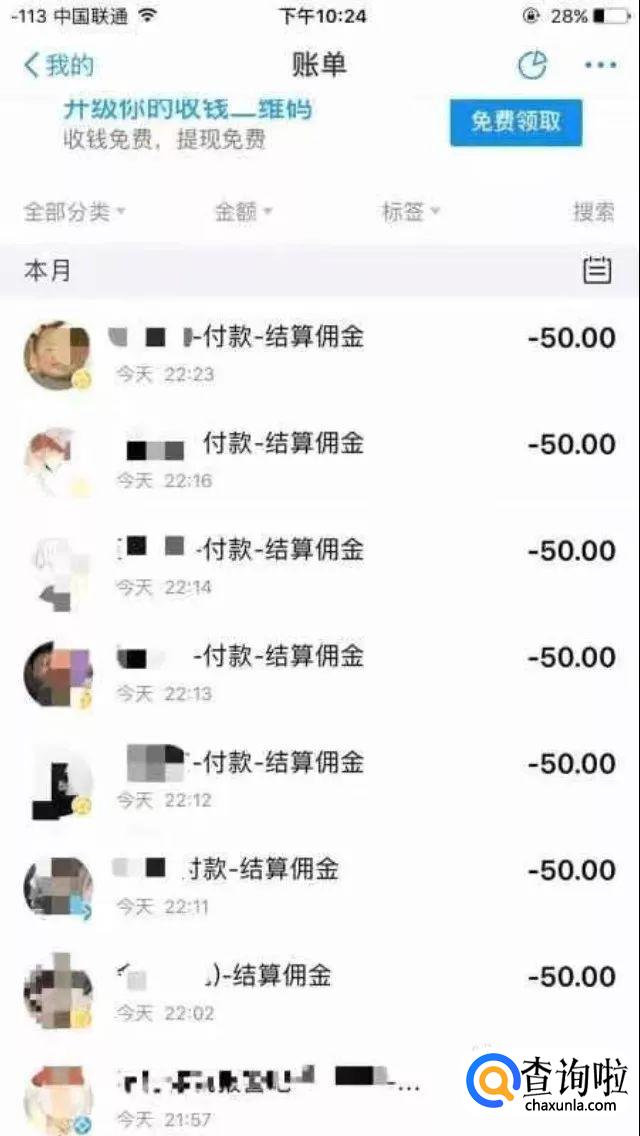
Task: Open the payment made at 22:23
Action: coord(320,353)
